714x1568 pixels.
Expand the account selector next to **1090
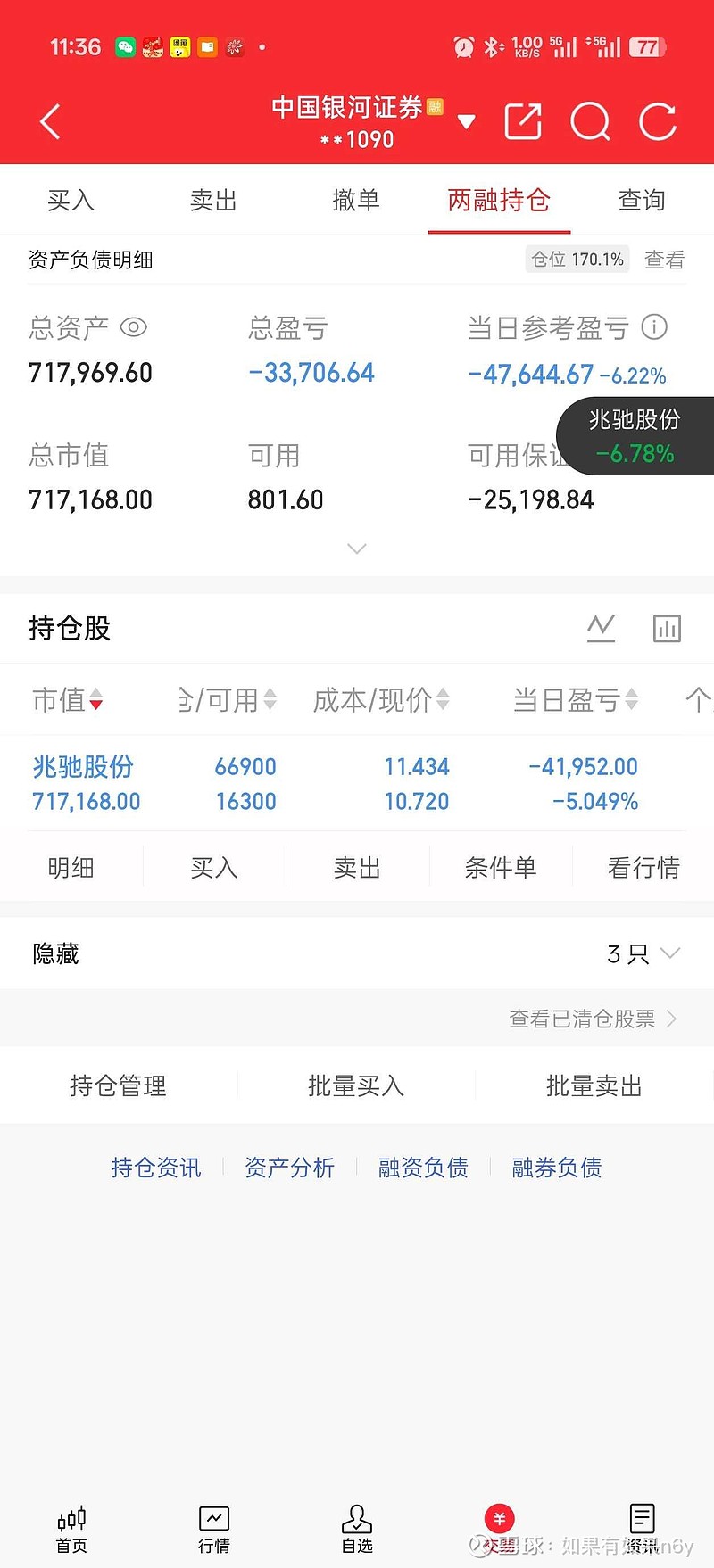(466, 120)
